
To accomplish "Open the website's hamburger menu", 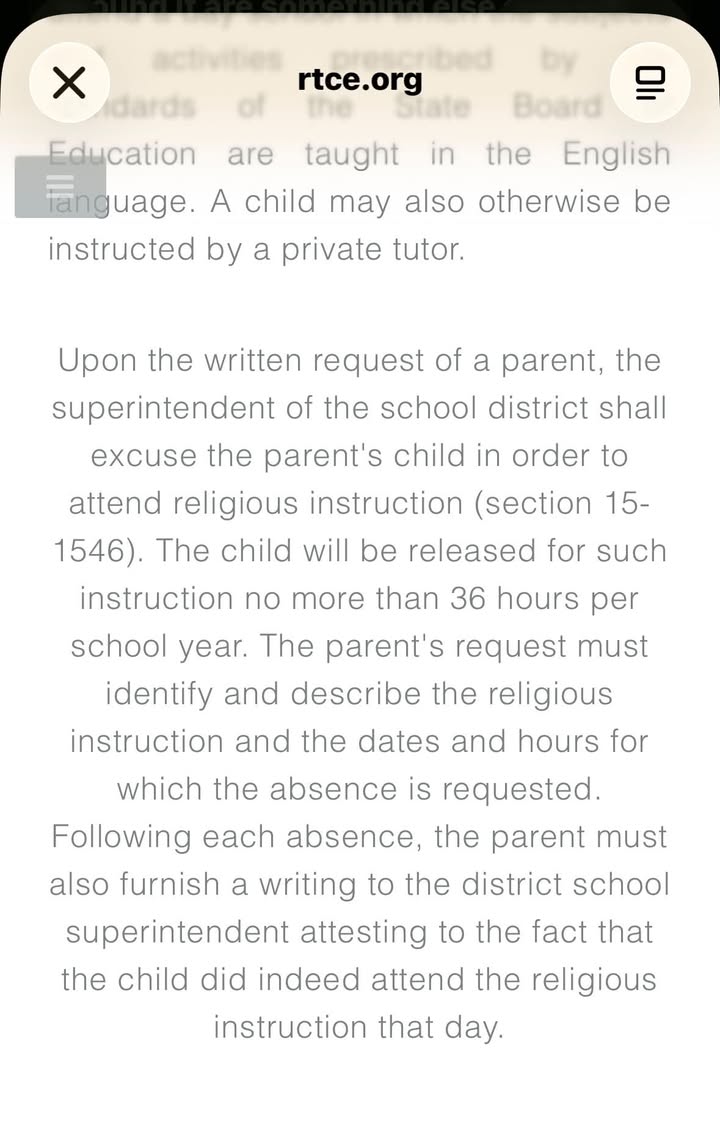I will tap(60, 186).
